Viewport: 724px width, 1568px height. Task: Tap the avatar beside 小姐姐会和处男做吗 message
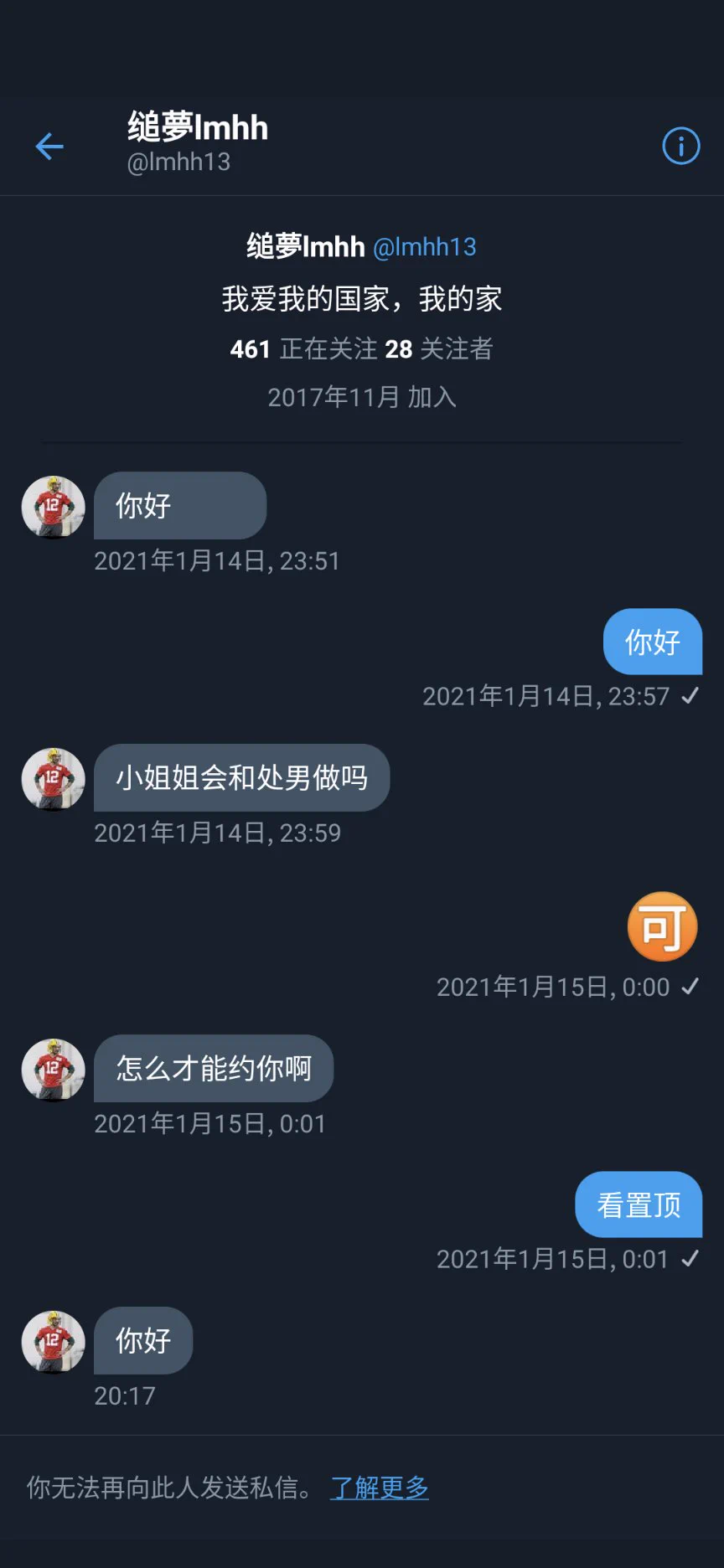(x=53, y=779)
